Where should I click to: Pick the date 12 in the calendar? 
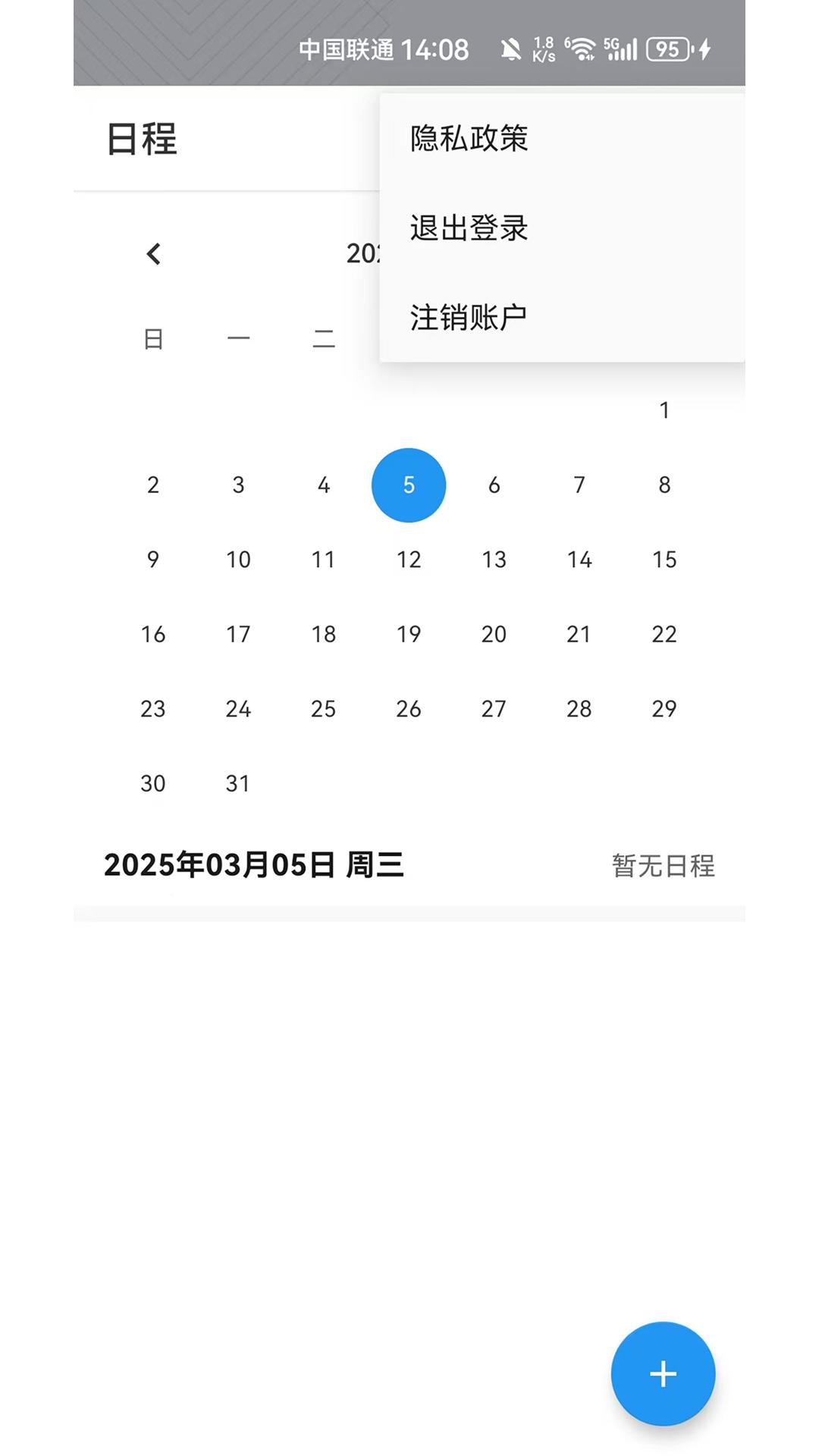[409, 560]
